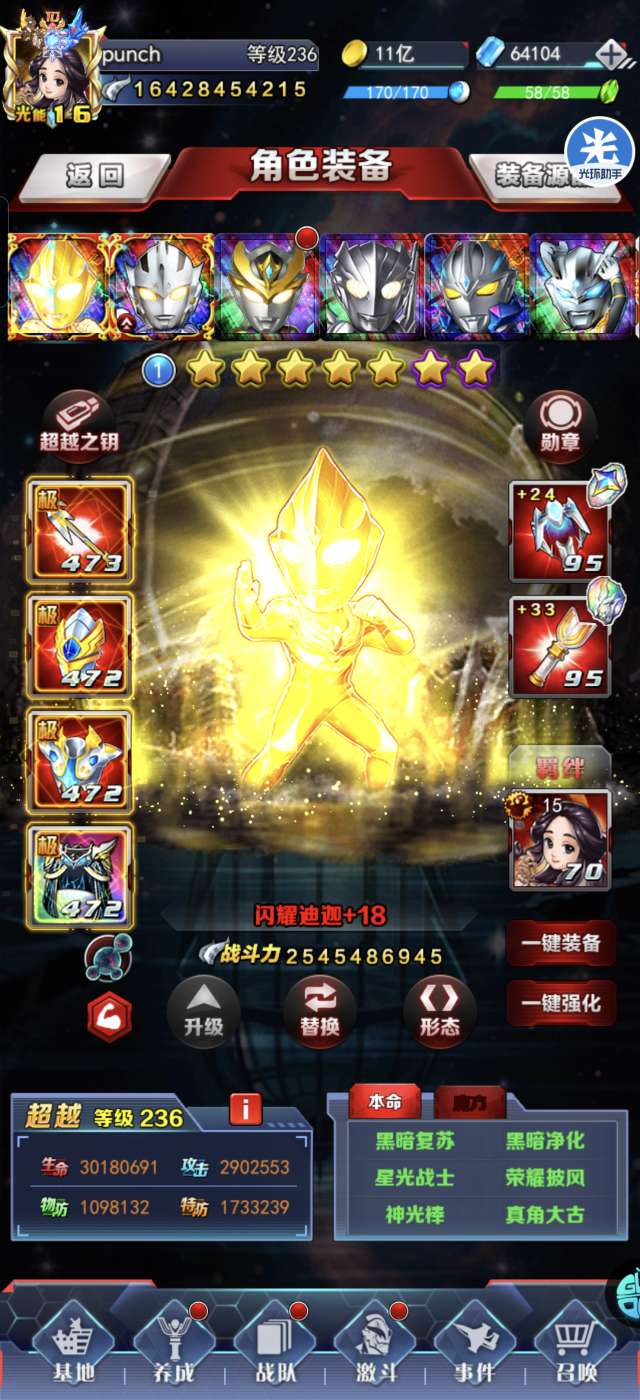This screenshot has width=640, height=1400.
Task: Select the 本命 tab
Action: click(385, 1102)
